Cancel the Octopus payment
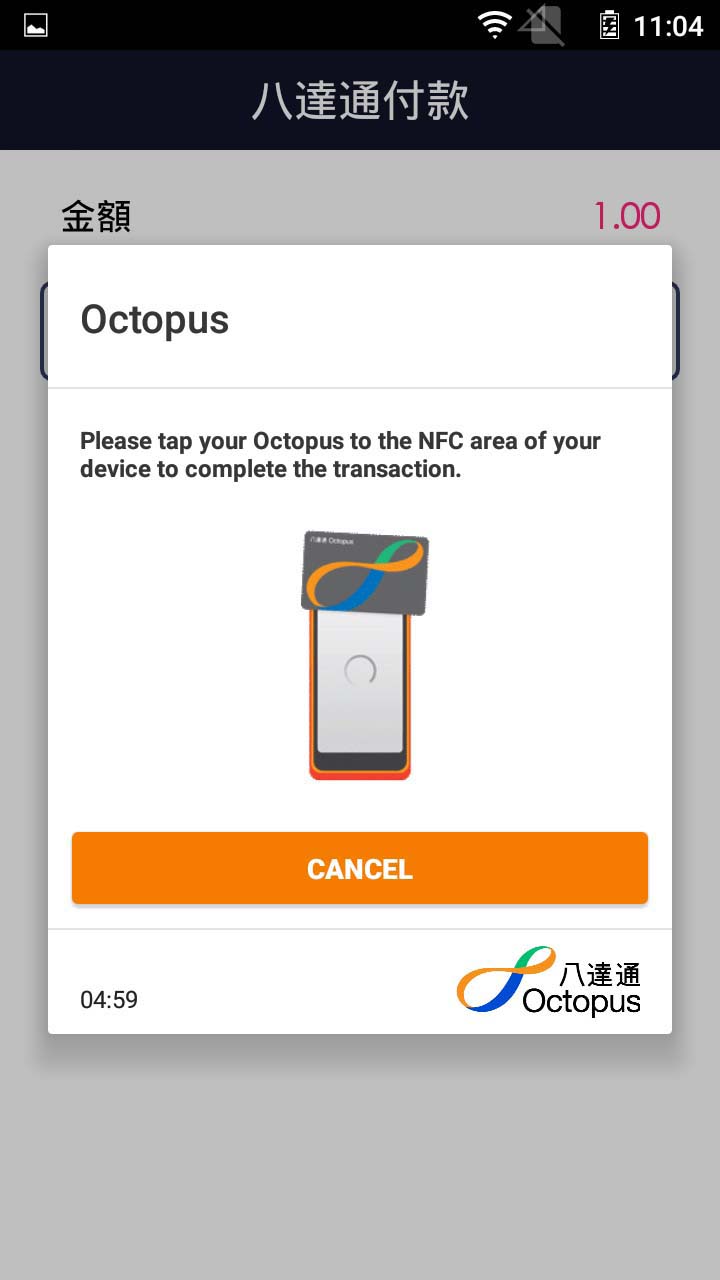Screen dimensions: 720x1280 tap(360, 868)
